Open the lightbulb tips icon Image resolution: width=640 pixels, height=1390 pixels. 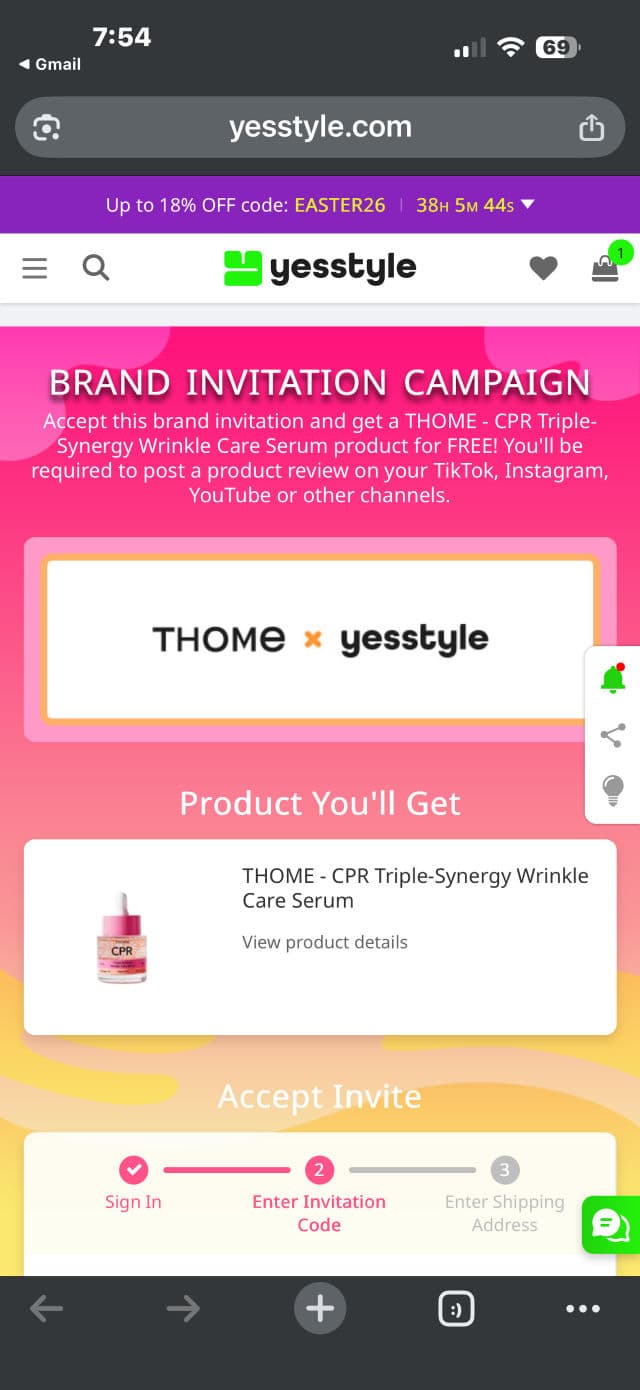pos(612,790)
